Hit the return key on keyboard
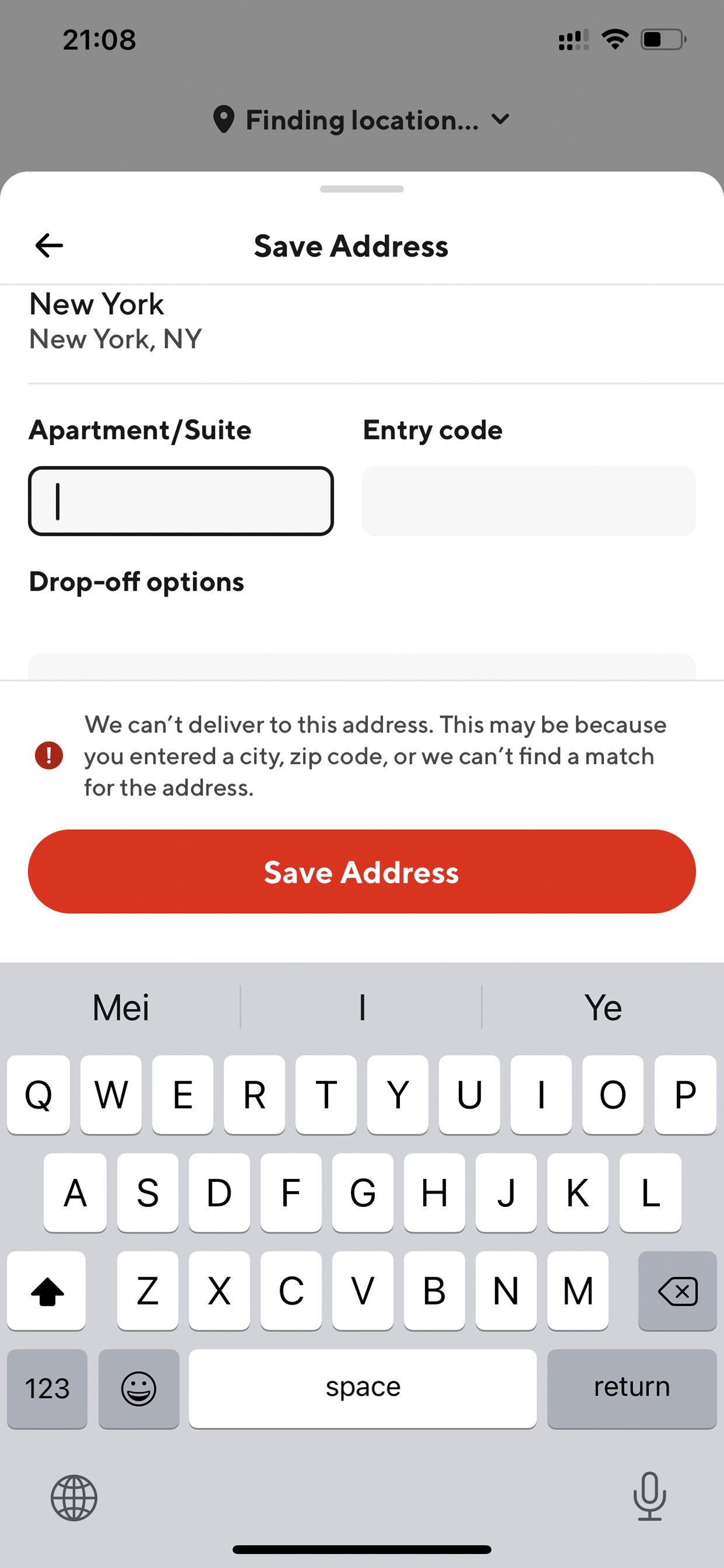The width and height of the screenshot is (724, 1568). 631,1388
